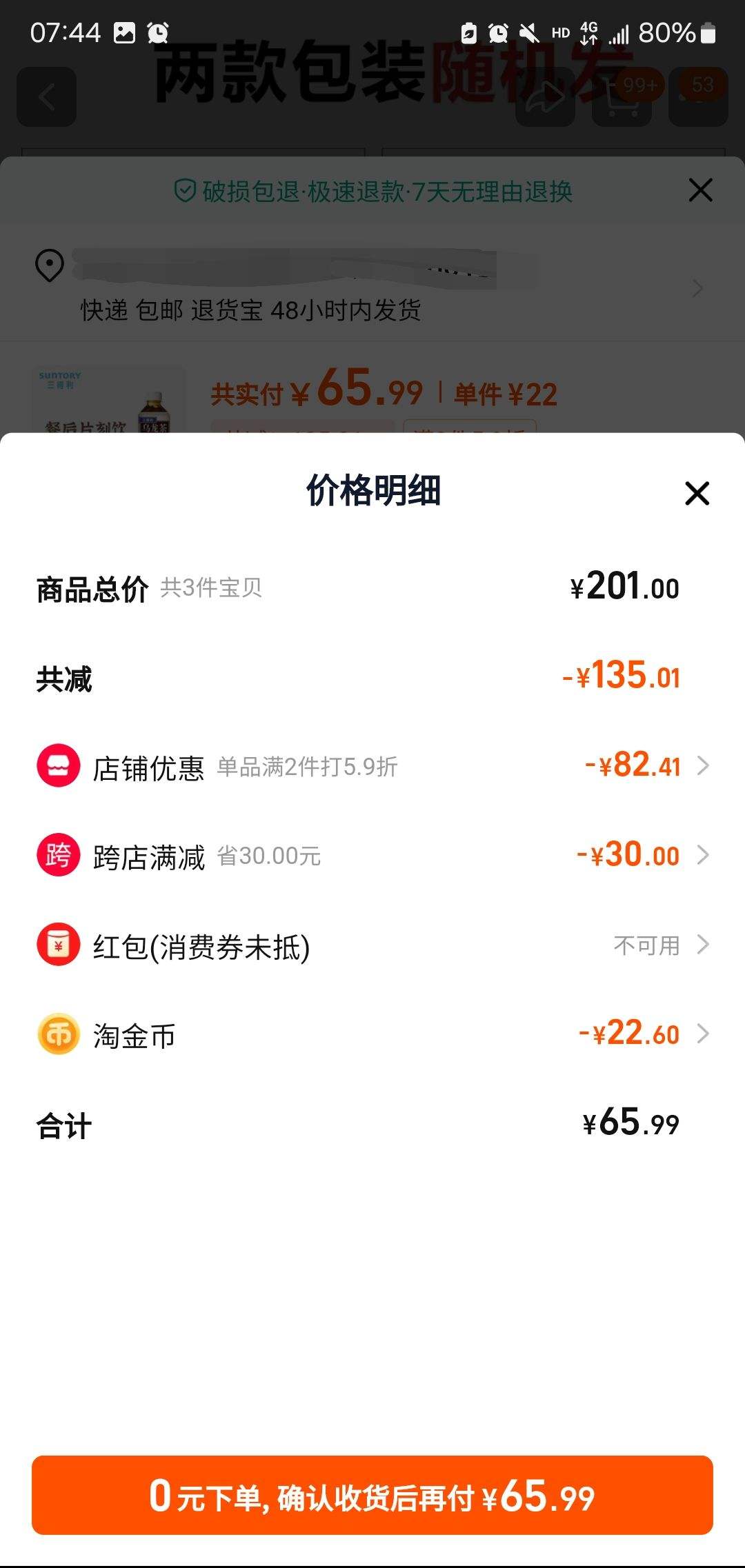Dismiss the 破损包退 guarantee banner
The width and height of the screenshot is (745, 1568).
tap(699, 192)
